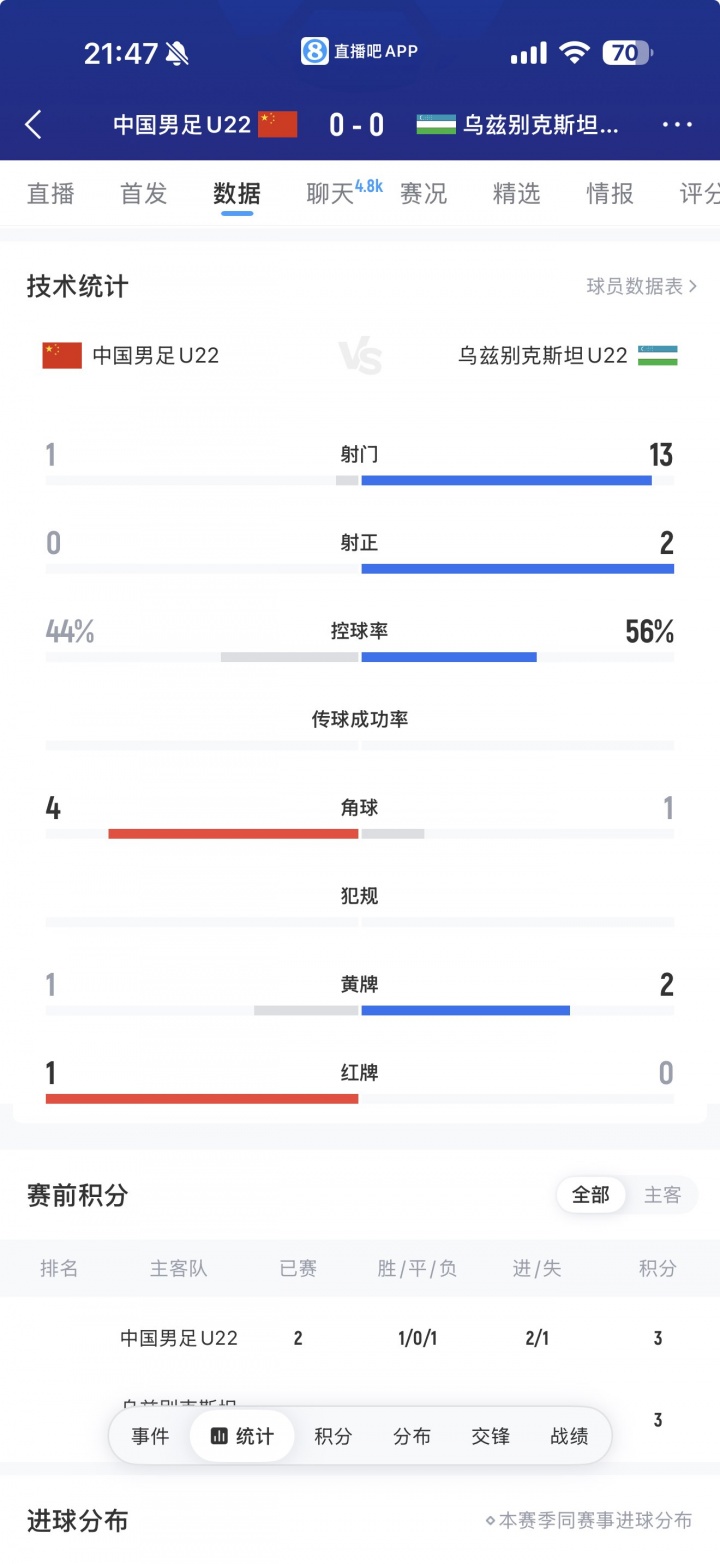Image resolution: width=720 pixels, height=1564 pixels.
Task: Switch to the 首发 tab
Action: [143, 193]
